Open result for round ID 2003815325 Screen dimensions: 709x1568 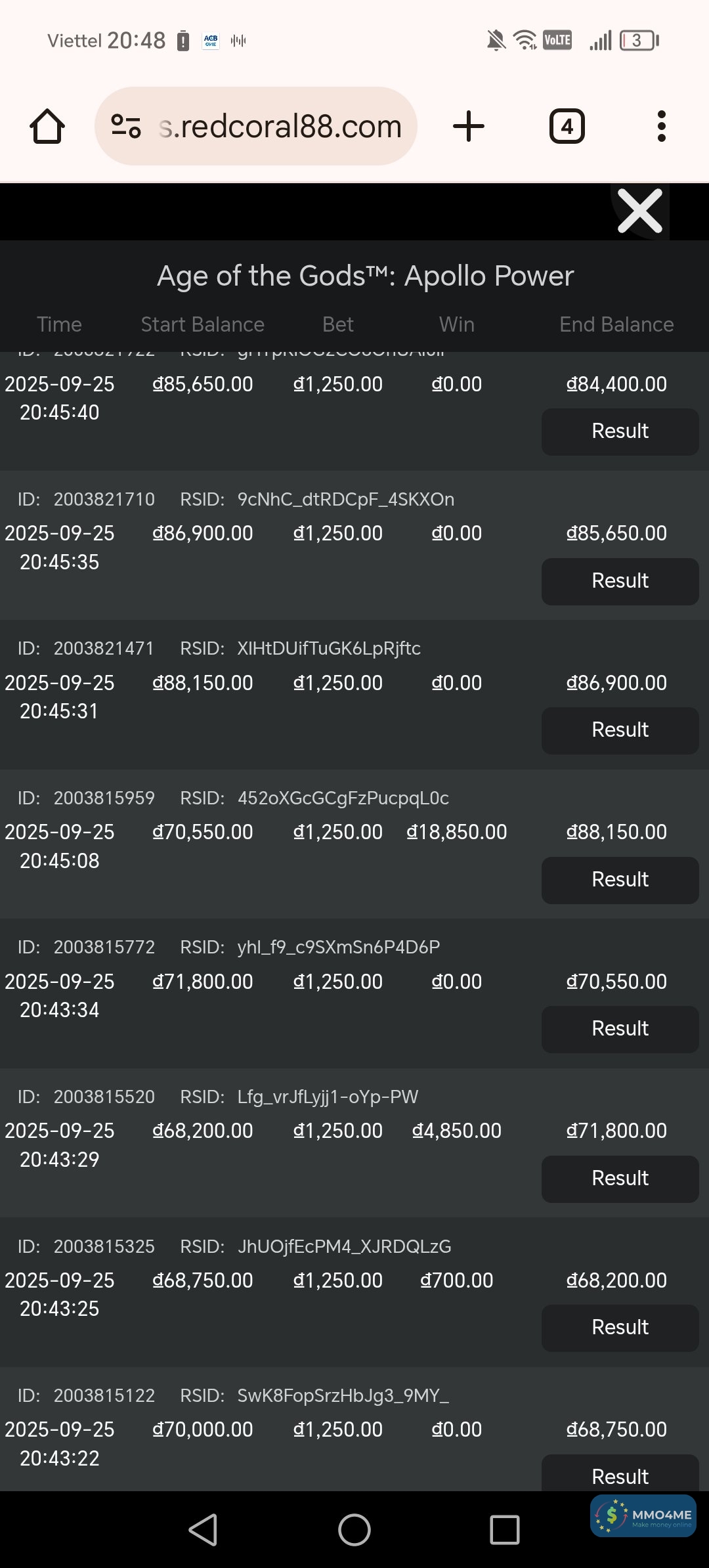click(620, 1328)
